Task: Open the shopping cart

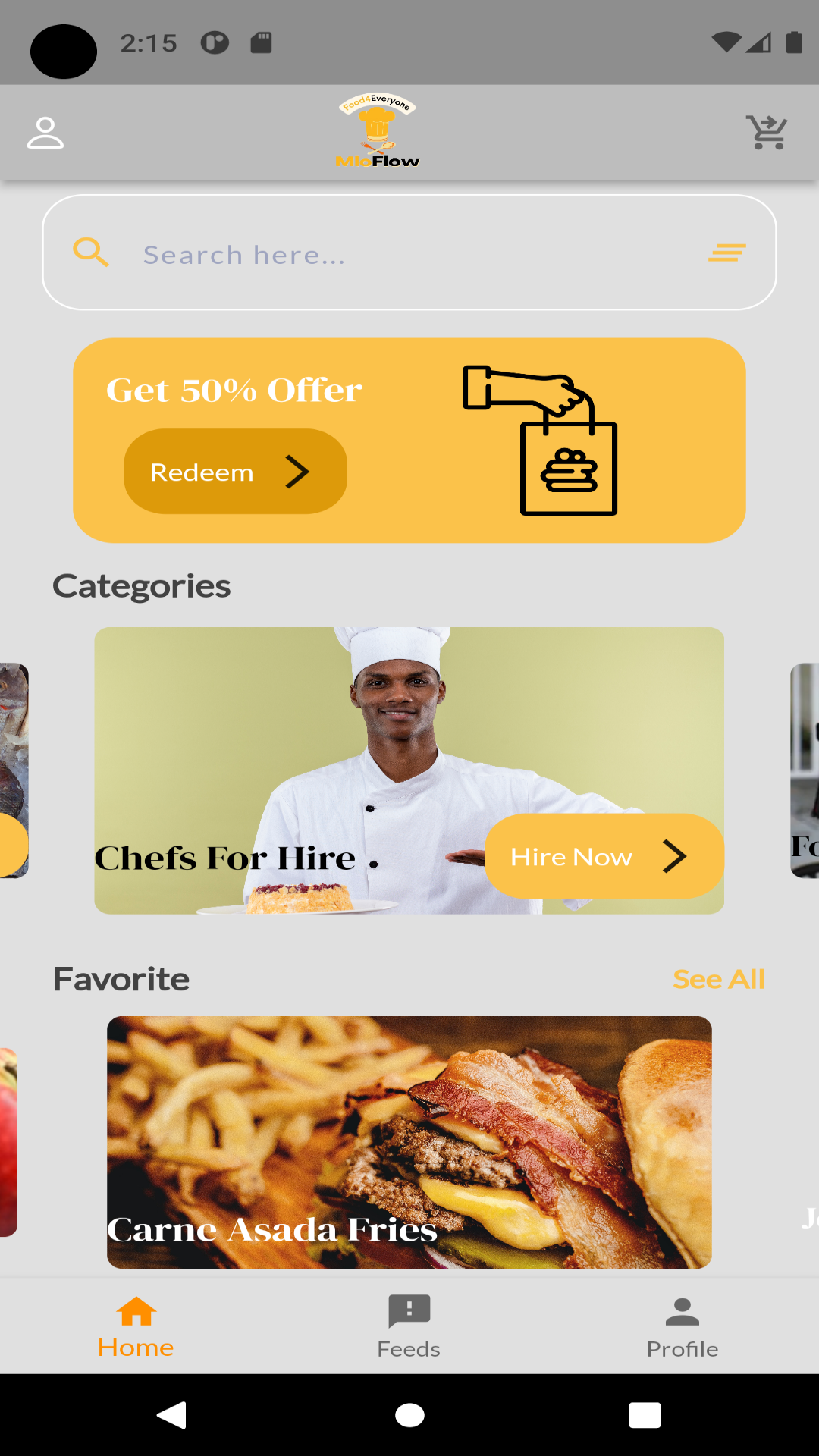Action: coord(767,133)
